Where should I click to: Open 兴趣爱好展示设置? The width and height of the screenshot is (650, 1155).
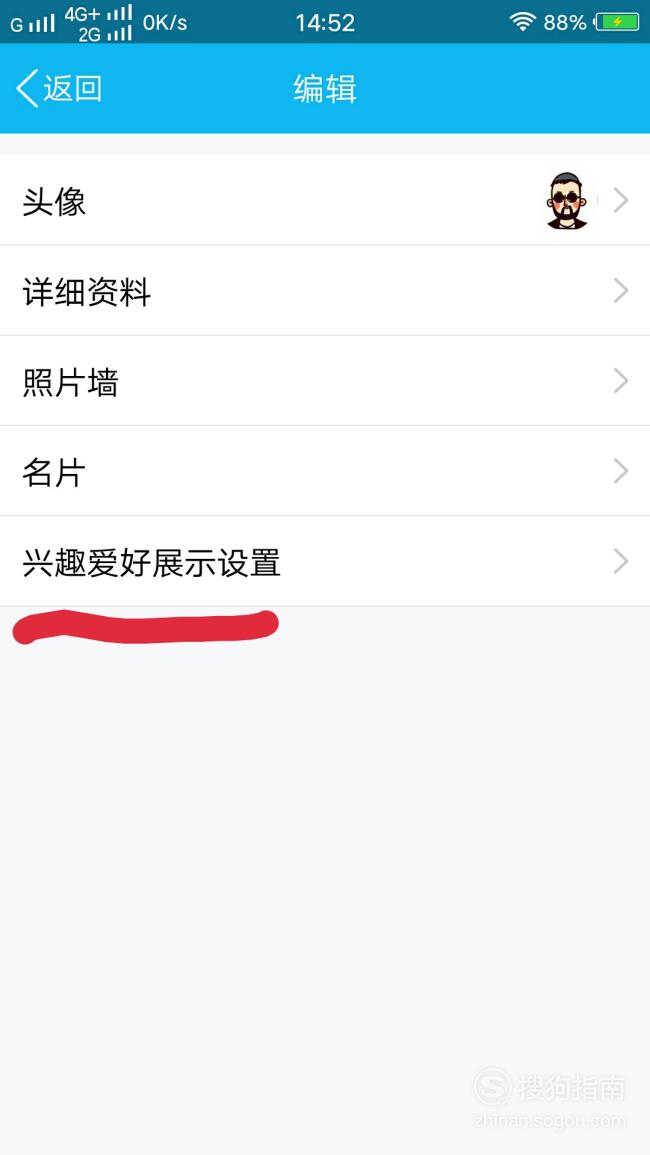325,561
